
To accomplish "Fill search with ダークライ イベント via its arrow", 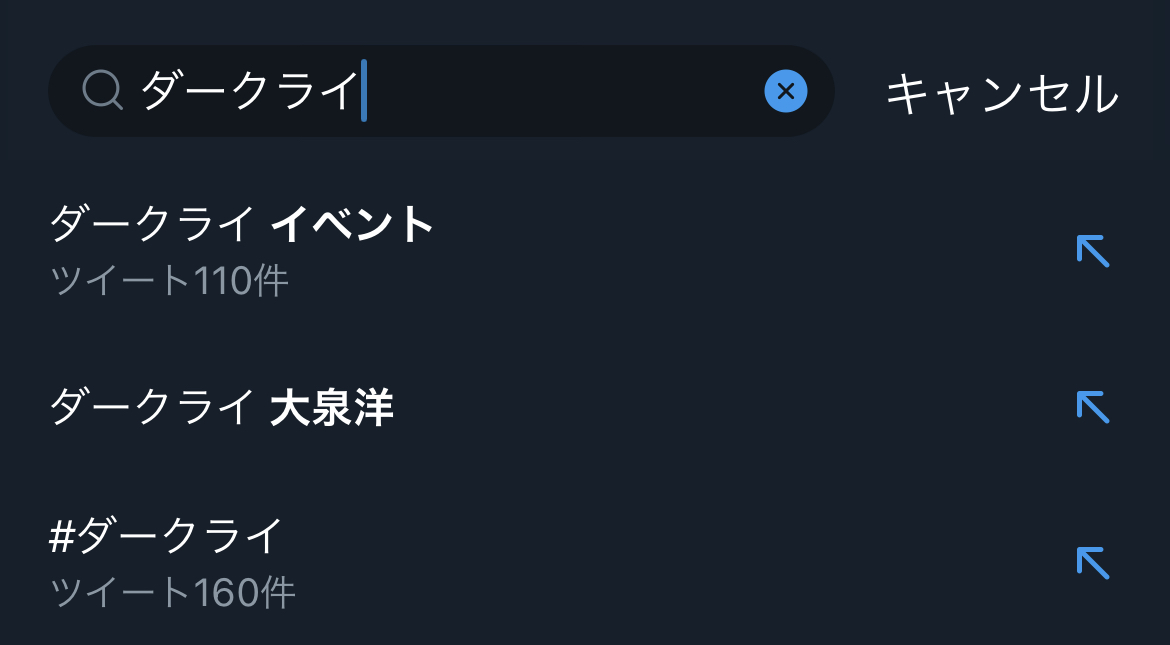I will 1093,251.
